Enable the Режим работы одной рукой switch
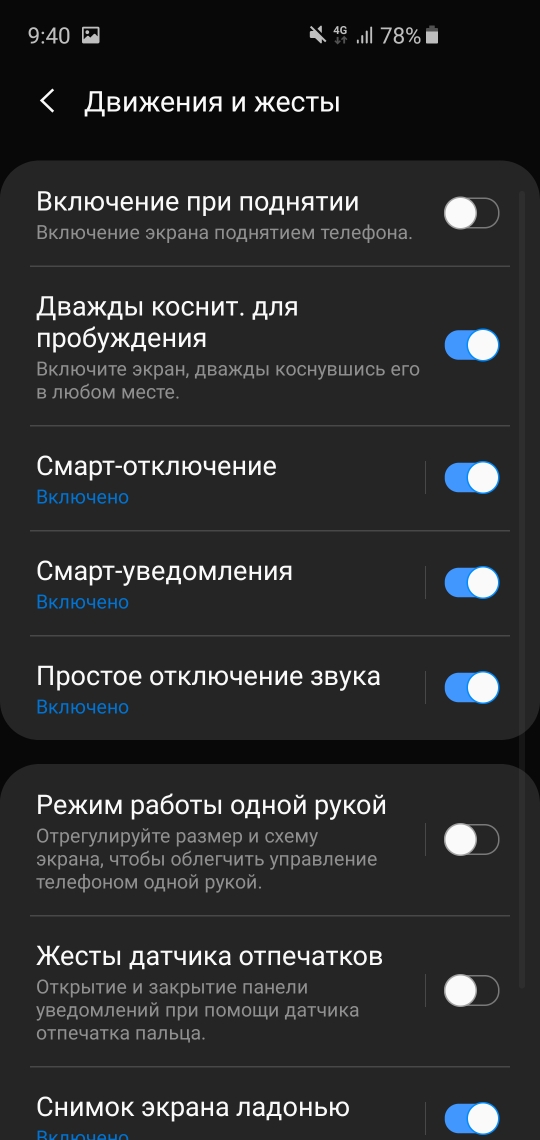Viewport: 540px width, 1140px height. click(472, 840)
